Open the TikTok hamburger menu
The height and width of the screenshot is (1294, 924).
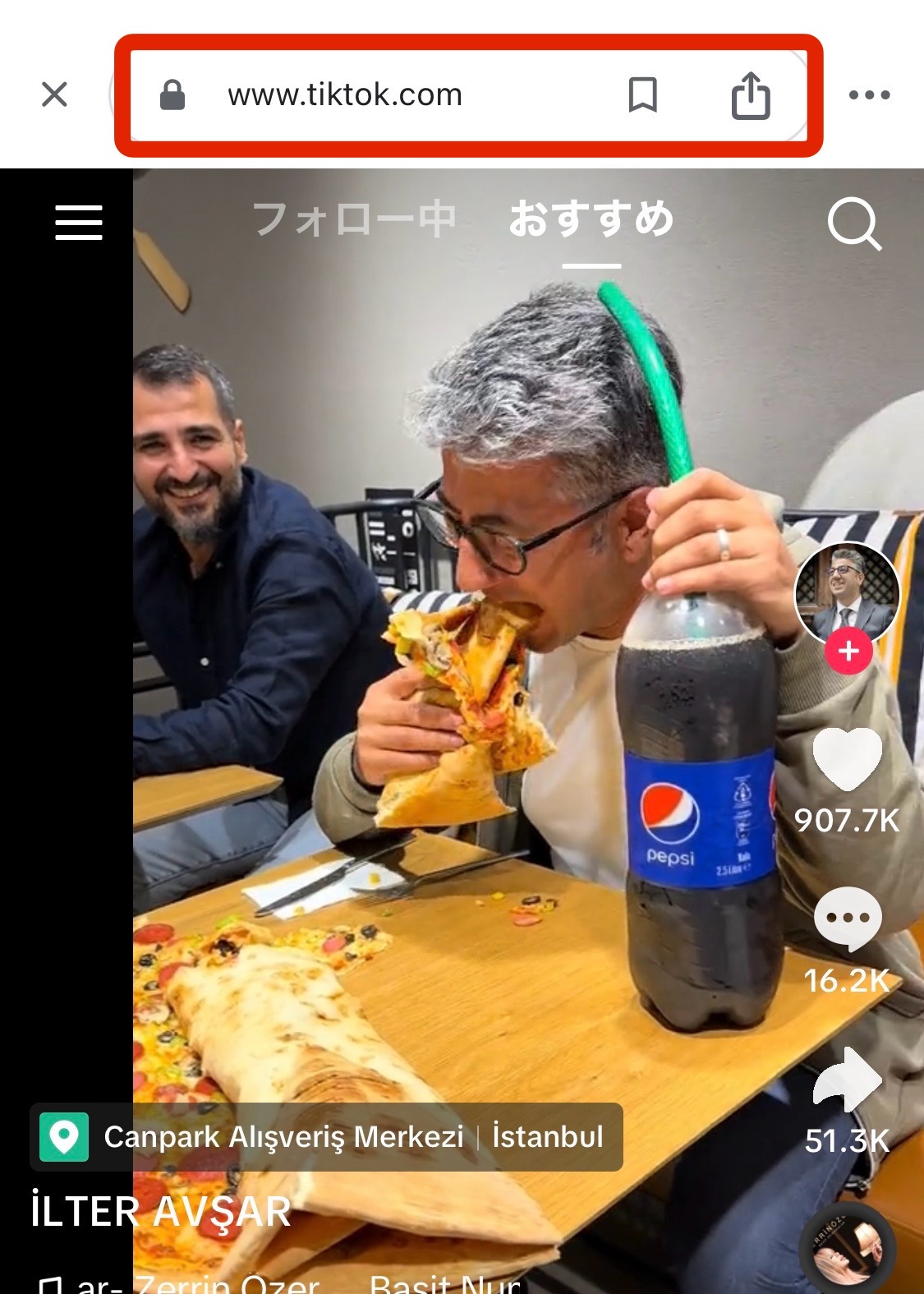tap(79, 223)
